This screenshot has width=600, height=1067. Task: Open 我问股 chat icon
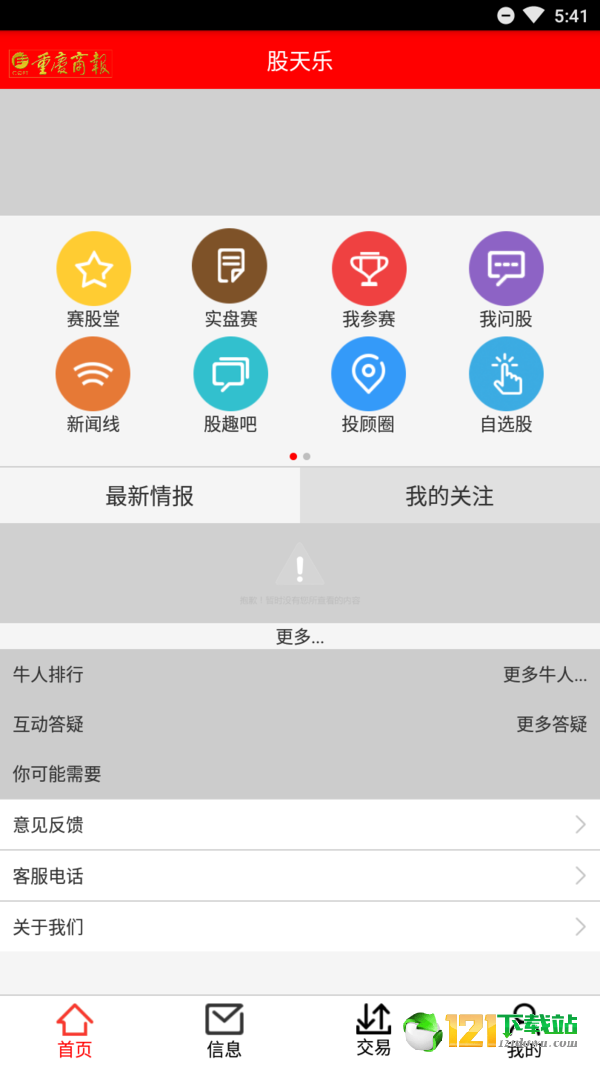click(506, 268)
